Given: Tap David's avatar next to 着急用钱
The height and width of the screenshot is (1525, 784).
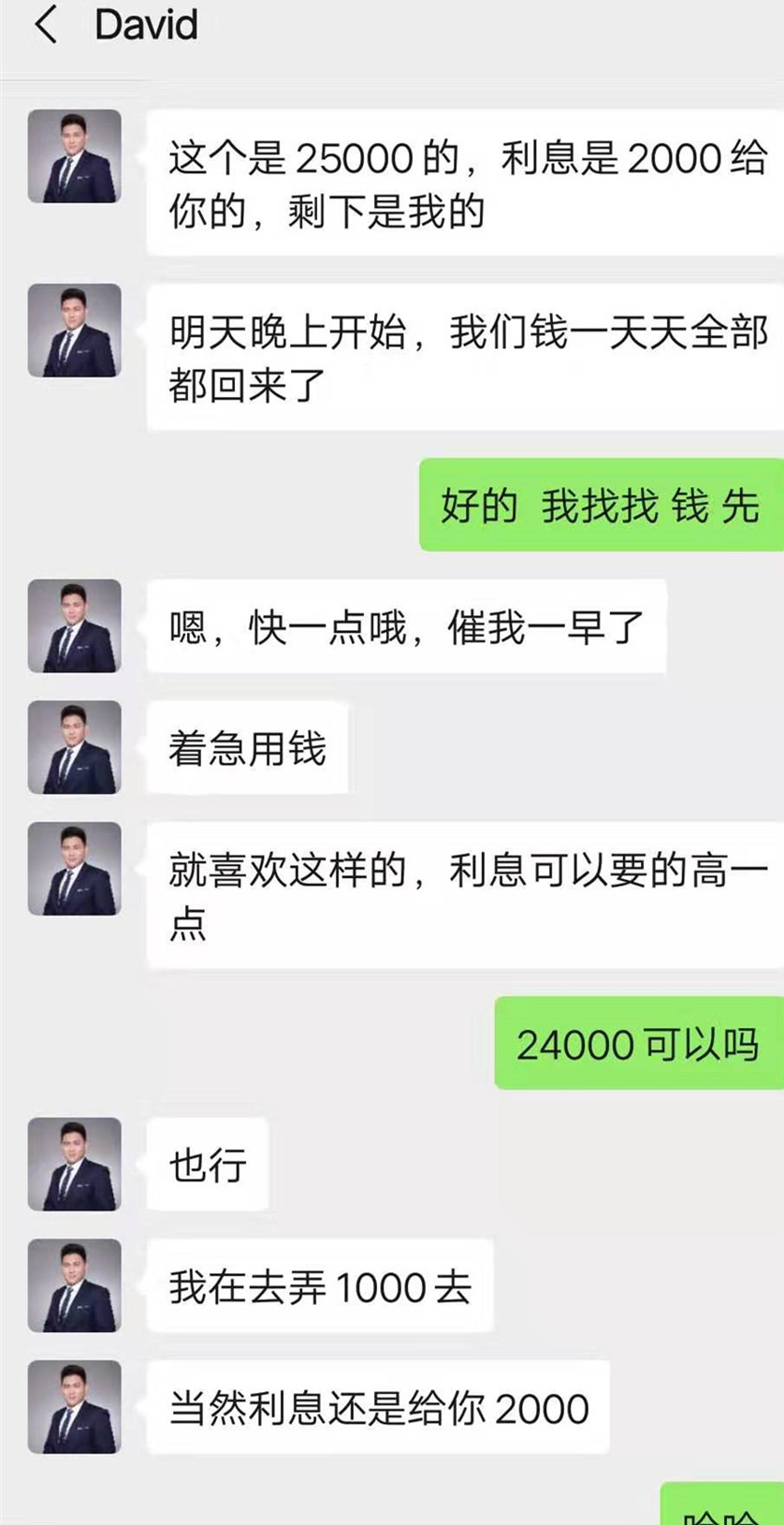Looking at the screenshot, I should click(x=74, y=747).
